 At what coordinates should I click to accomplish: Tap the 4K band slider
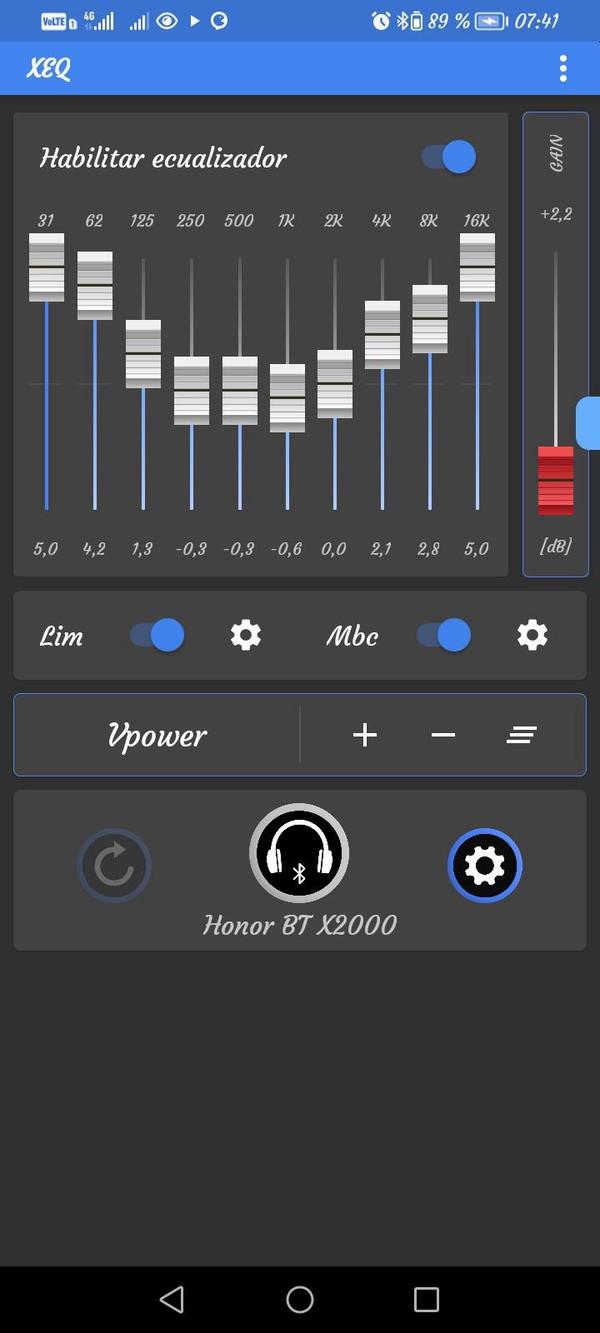pos(382,334)
